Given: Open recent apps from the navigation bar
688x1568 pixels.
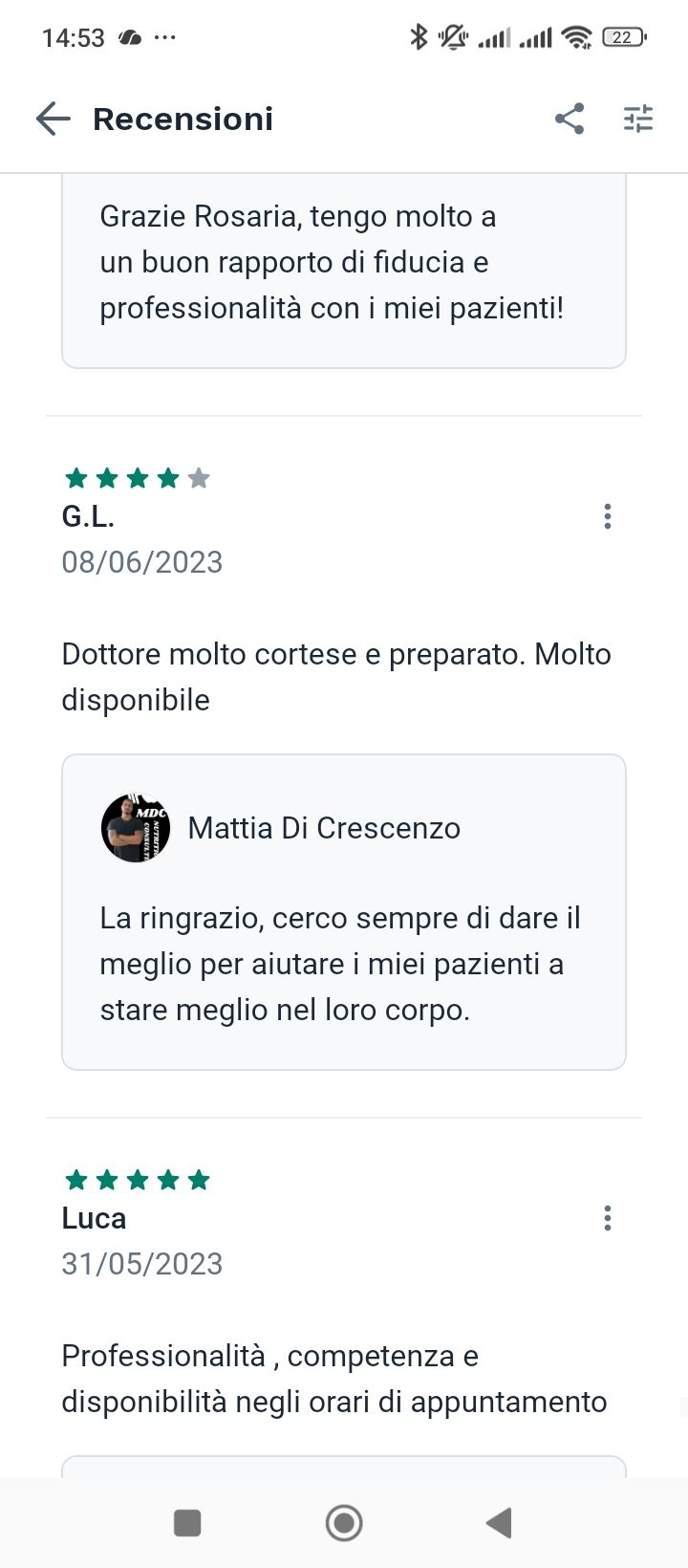Looking at the screenshot, I should 187,1522.
